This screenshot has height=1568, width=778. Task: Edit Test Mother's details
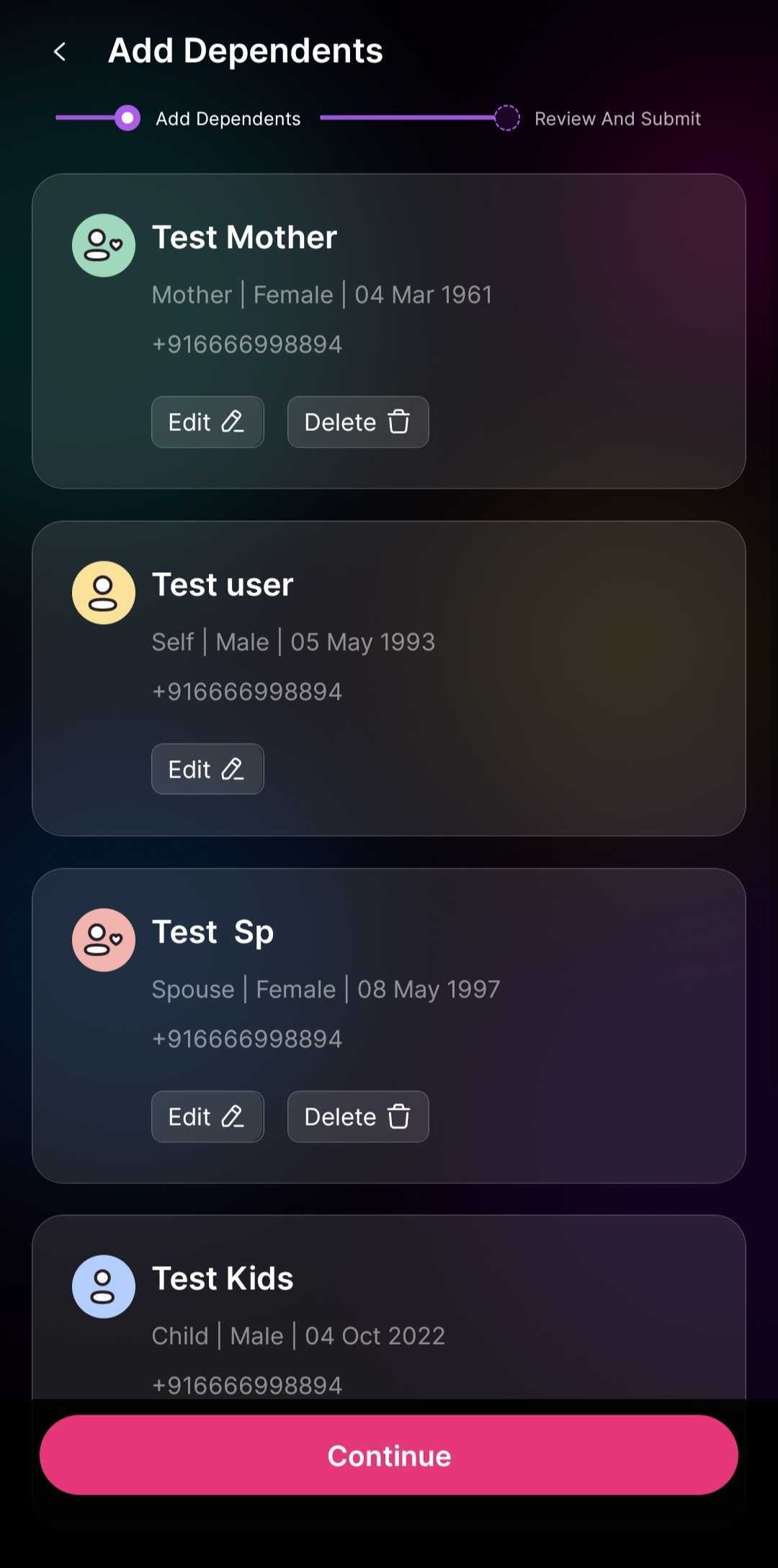point(207,422)
